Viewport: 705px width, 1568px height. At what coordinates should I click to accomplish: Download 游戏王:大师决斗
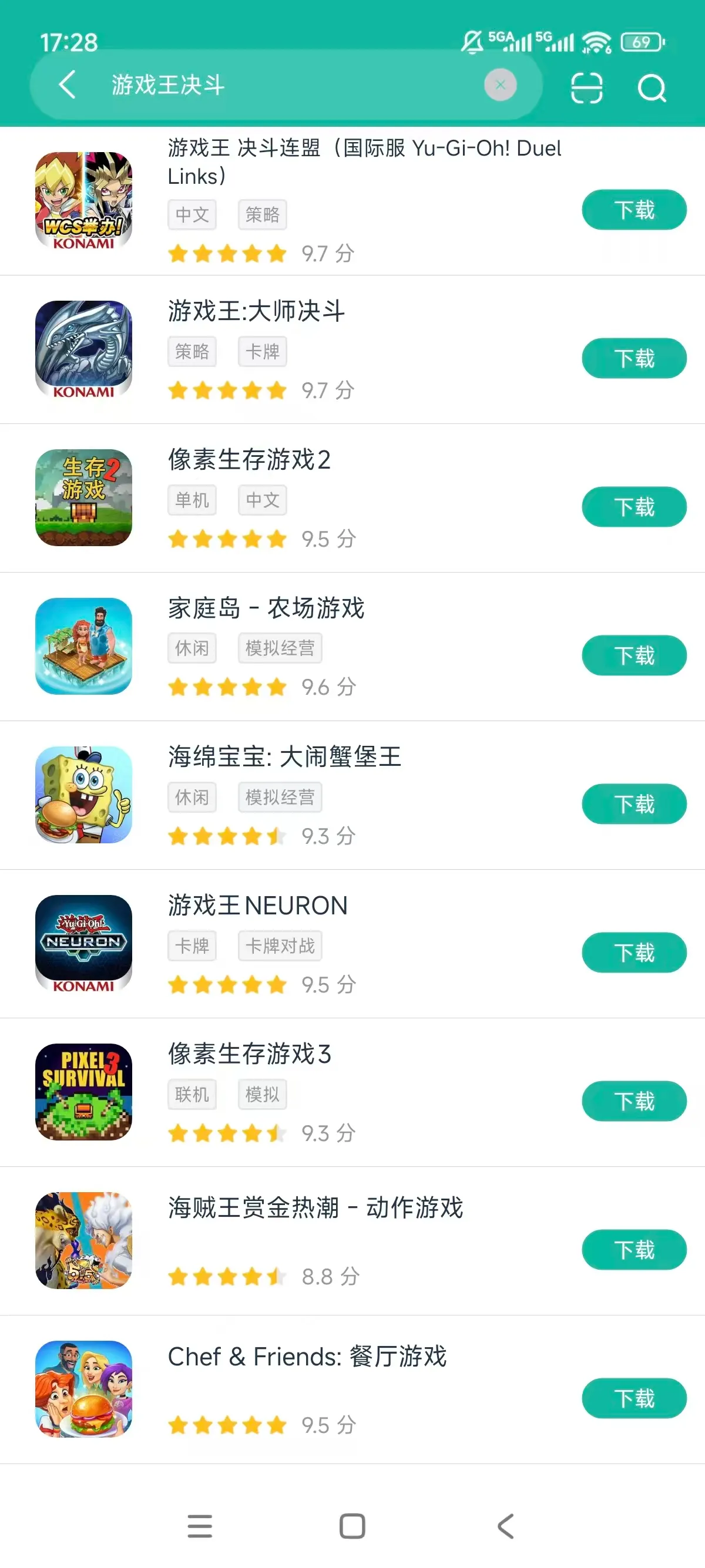[x=634, y=358]
